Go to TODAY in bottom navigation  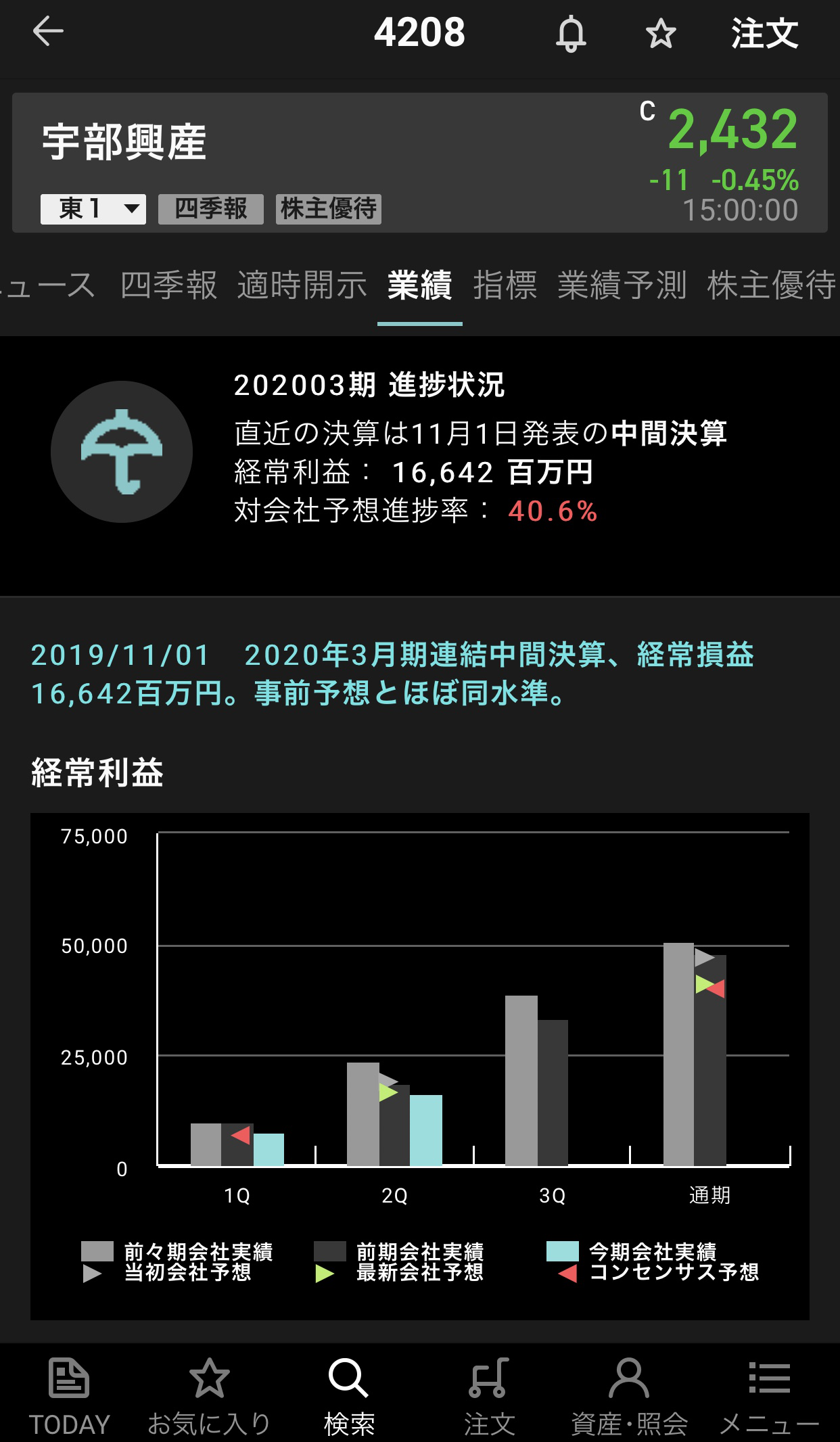click(x=69, y=1396)
